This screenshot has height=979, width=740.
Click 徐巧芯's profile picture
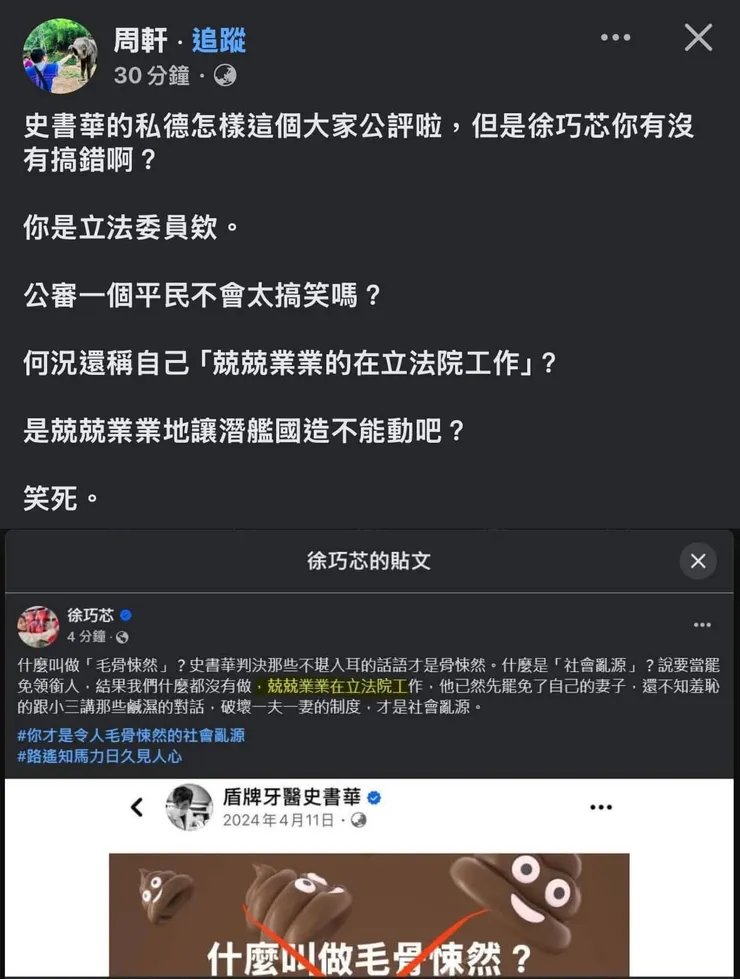[x=37, y=624]
